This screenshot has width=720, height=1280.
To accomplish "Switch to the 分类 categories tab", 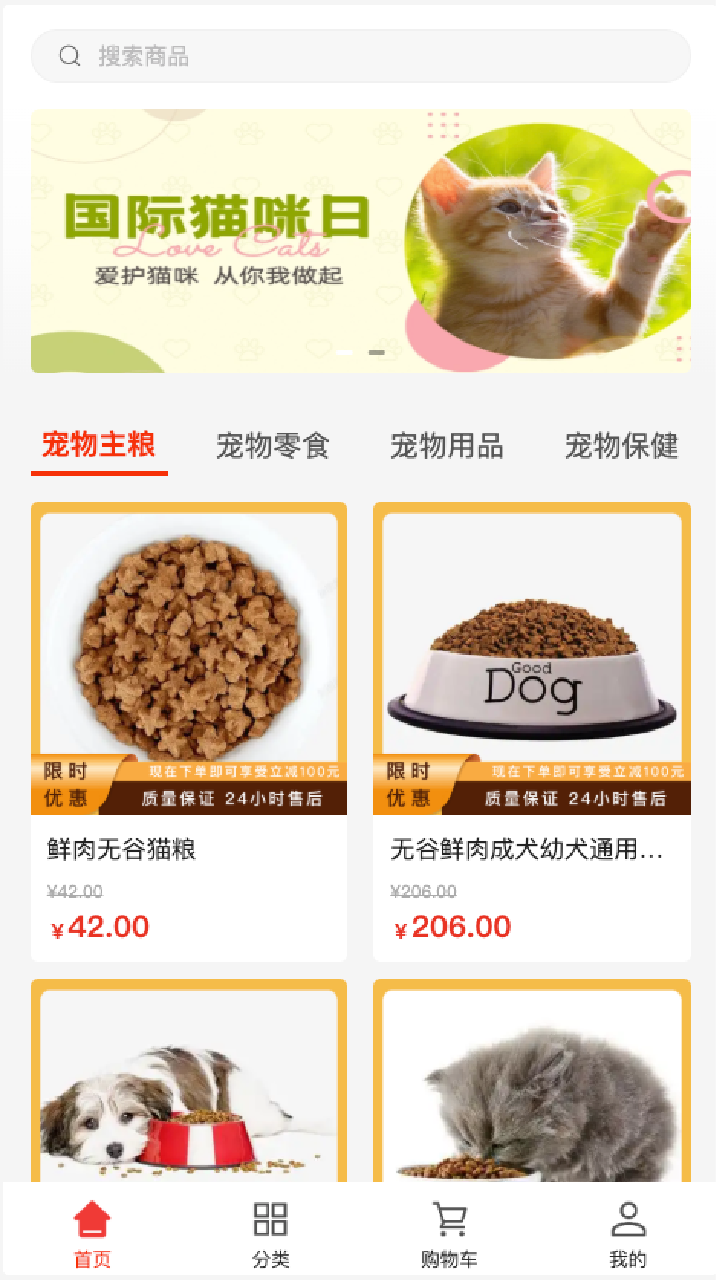I will tap(271, 1234).
